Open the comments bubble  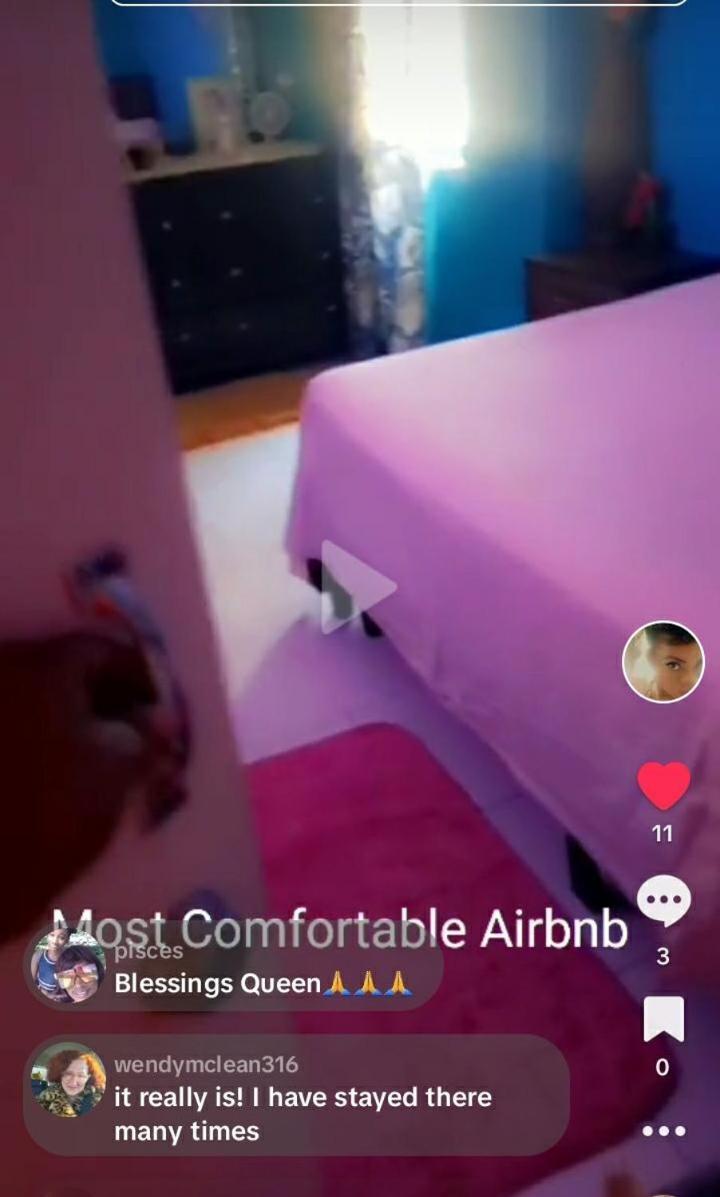(663, 901)
